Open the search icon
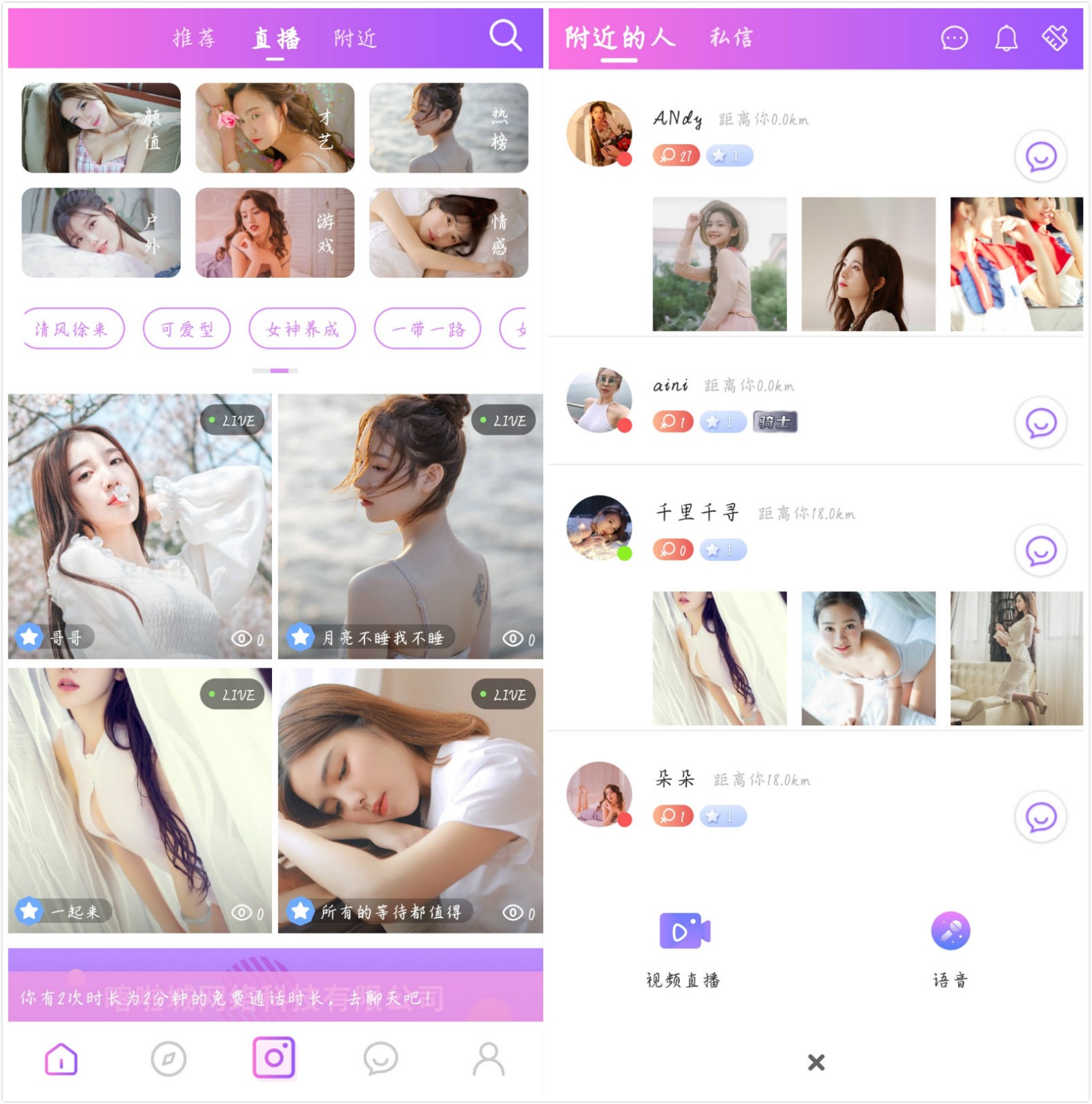Screen dimensions: 1092x1104 click(x=505, y=35)
